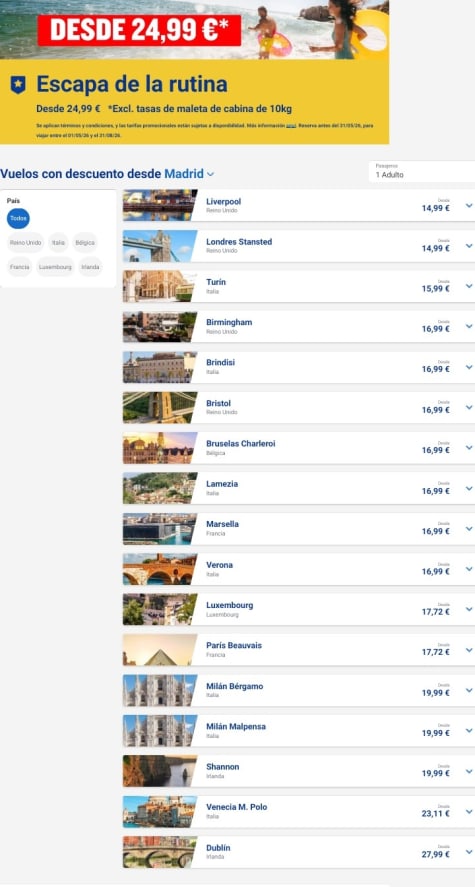
Task: Filter destinations by Italia
Action: 58,243
